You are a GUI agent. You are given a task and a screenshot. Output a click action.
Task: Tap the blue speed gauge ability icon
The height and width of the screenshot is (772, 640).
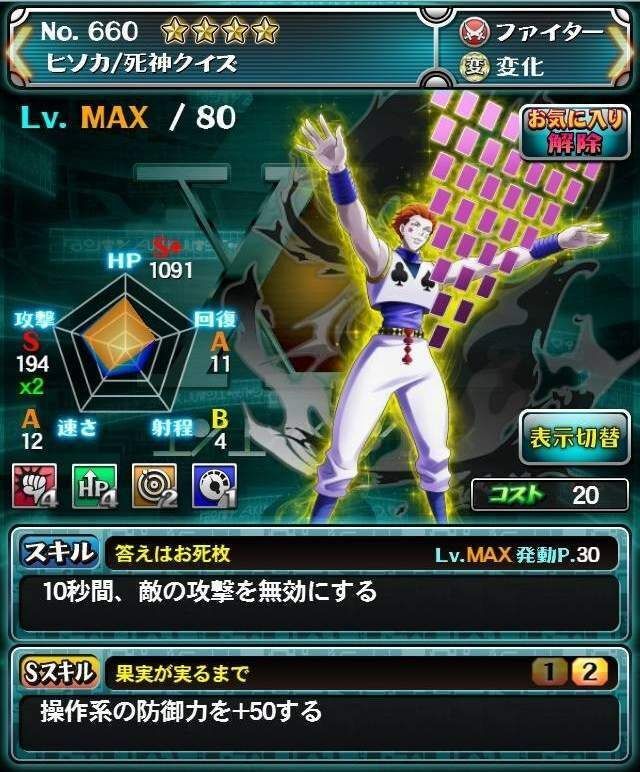click(x=213, y=486)
